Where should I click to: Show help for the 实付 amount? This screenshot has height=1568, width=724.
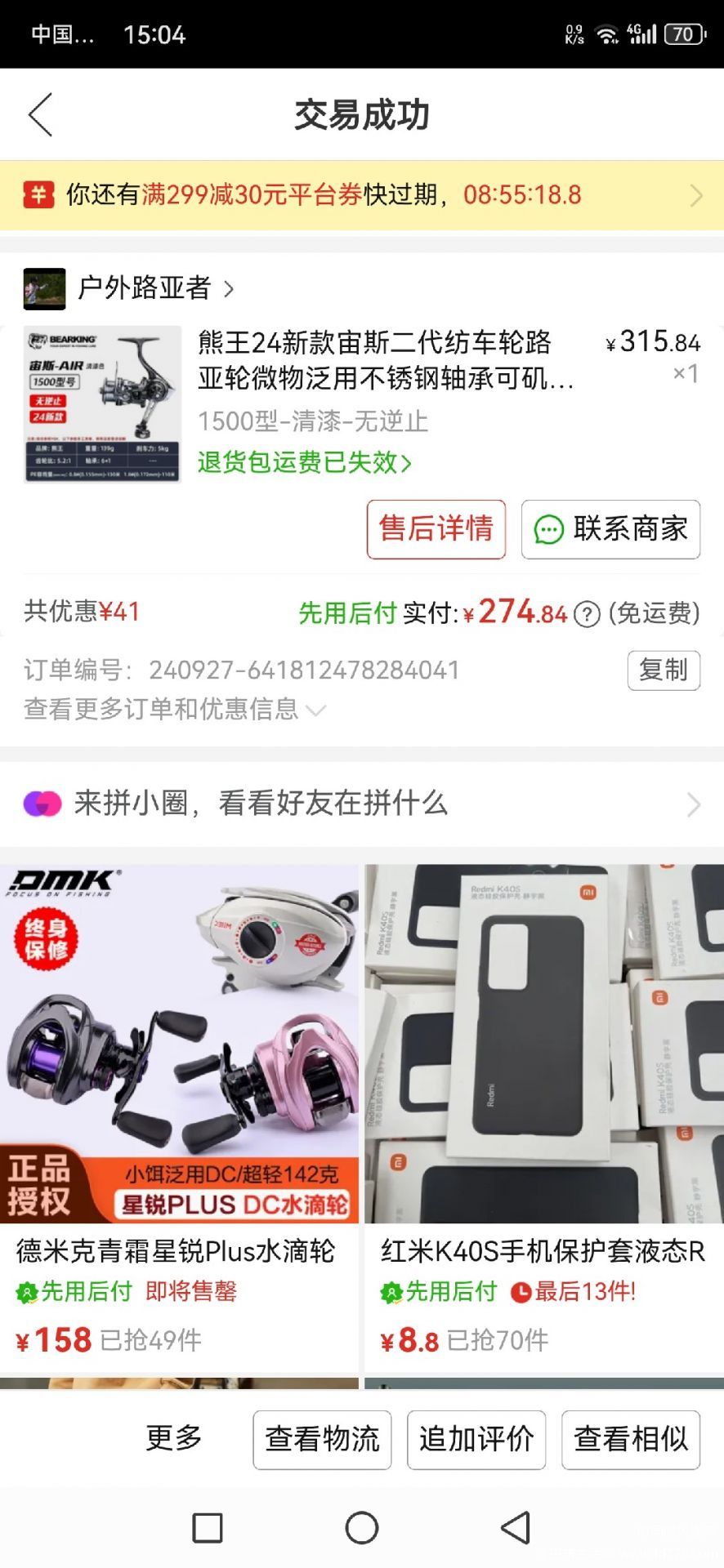587,613
